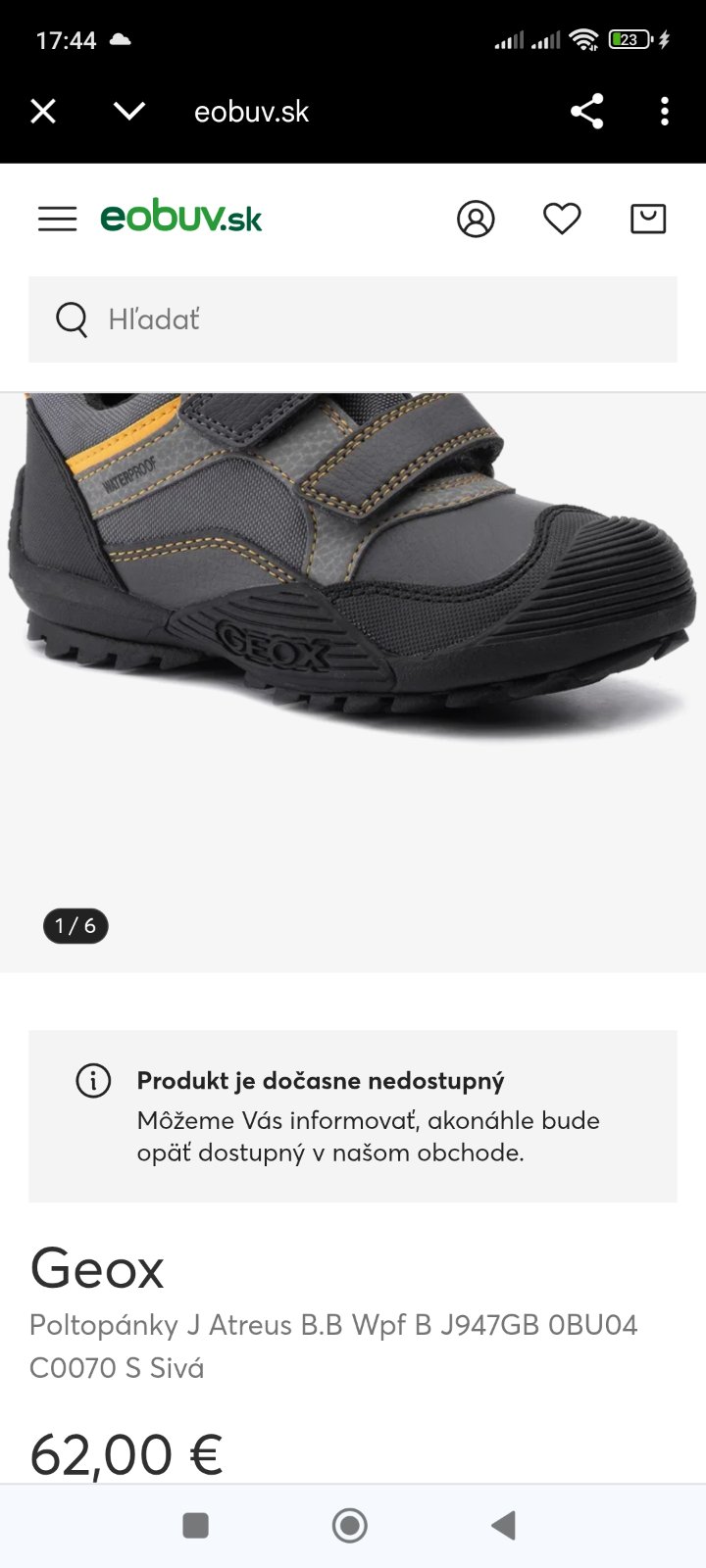Viewport: 706px width, 1568px height.
Task: Open the browser overflow menu
Action: [665, 112]
